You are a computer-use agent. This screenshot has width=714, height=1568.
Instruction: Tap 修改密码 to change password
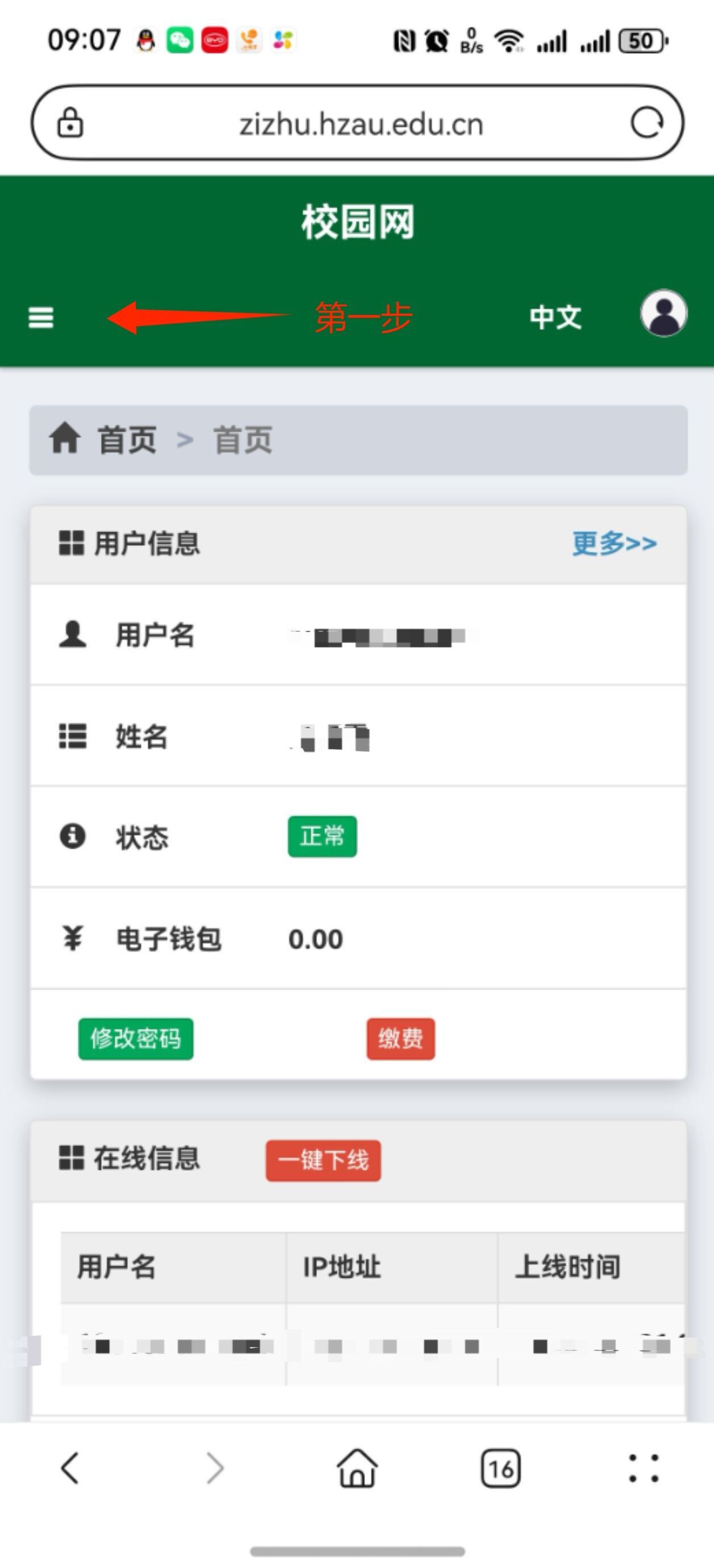pyautogui.click(x=136, y=1039)
